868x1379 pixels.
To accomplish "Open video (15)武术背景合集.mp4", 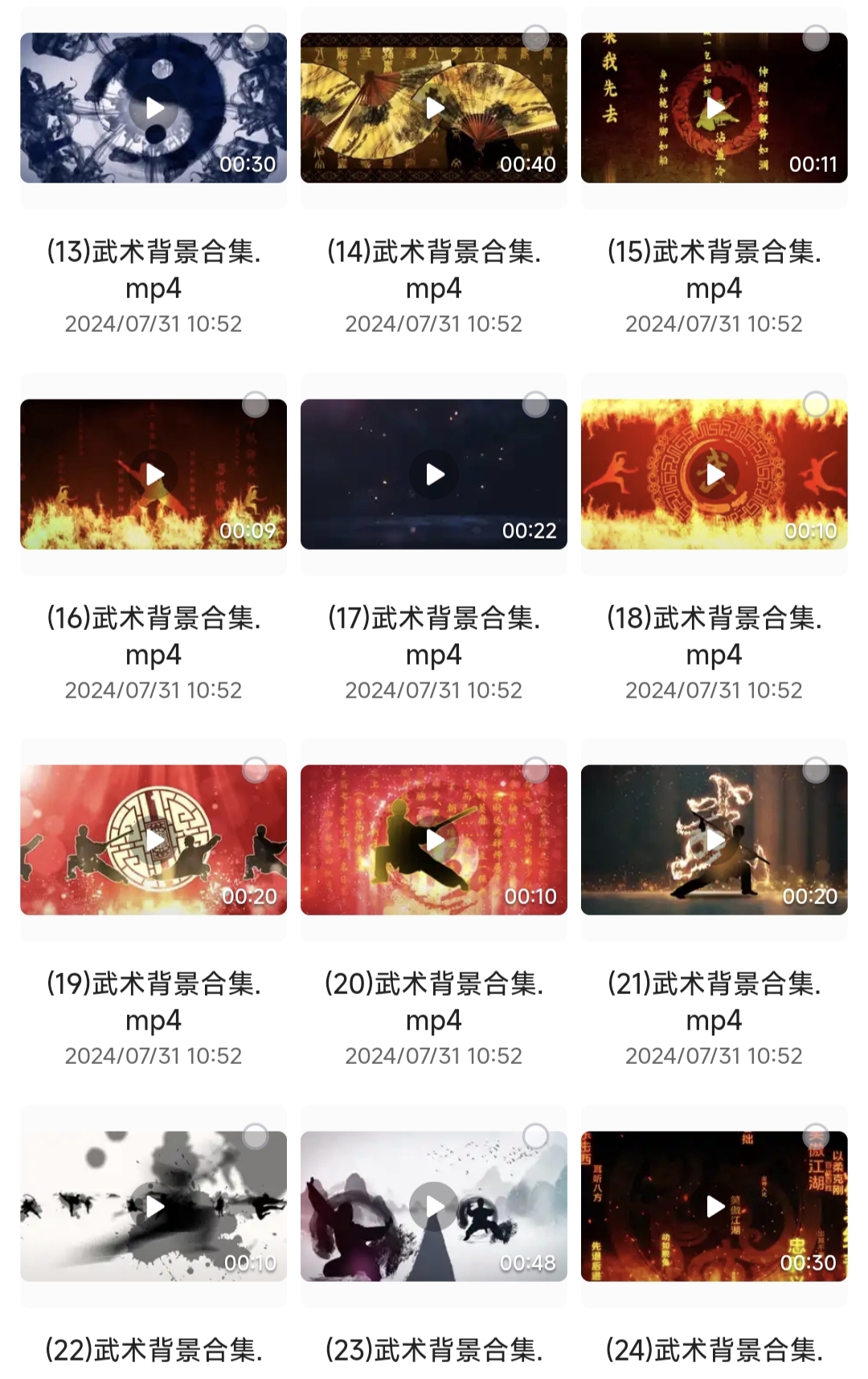I will (x=714, y=108).
